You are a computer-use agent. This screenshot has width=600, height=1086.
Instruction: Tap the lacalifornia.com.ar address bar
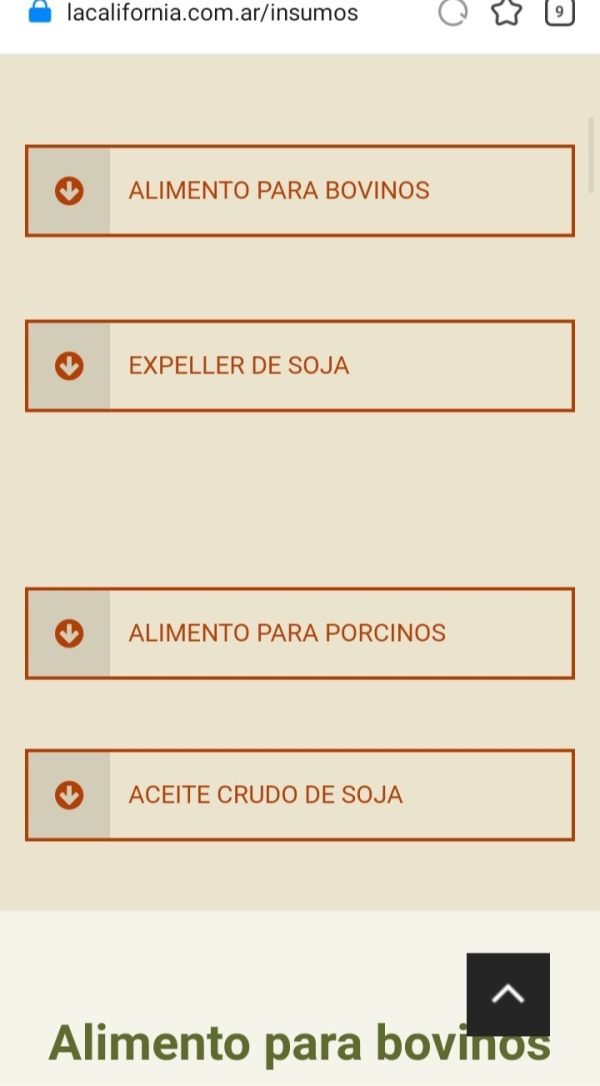pyautogui.click(x=212, y=12)
